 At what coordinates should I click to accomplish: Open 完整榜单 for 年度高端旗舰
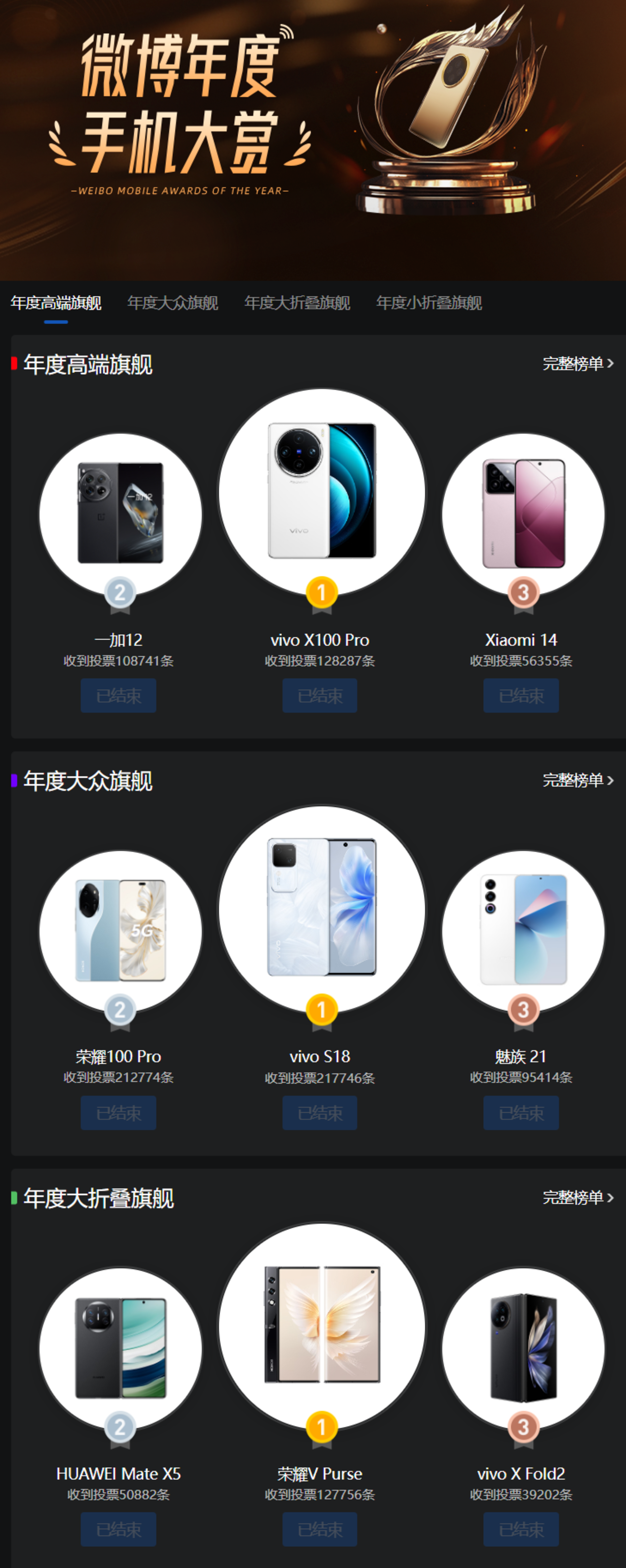pyautogui.click(x=578, y=364)
